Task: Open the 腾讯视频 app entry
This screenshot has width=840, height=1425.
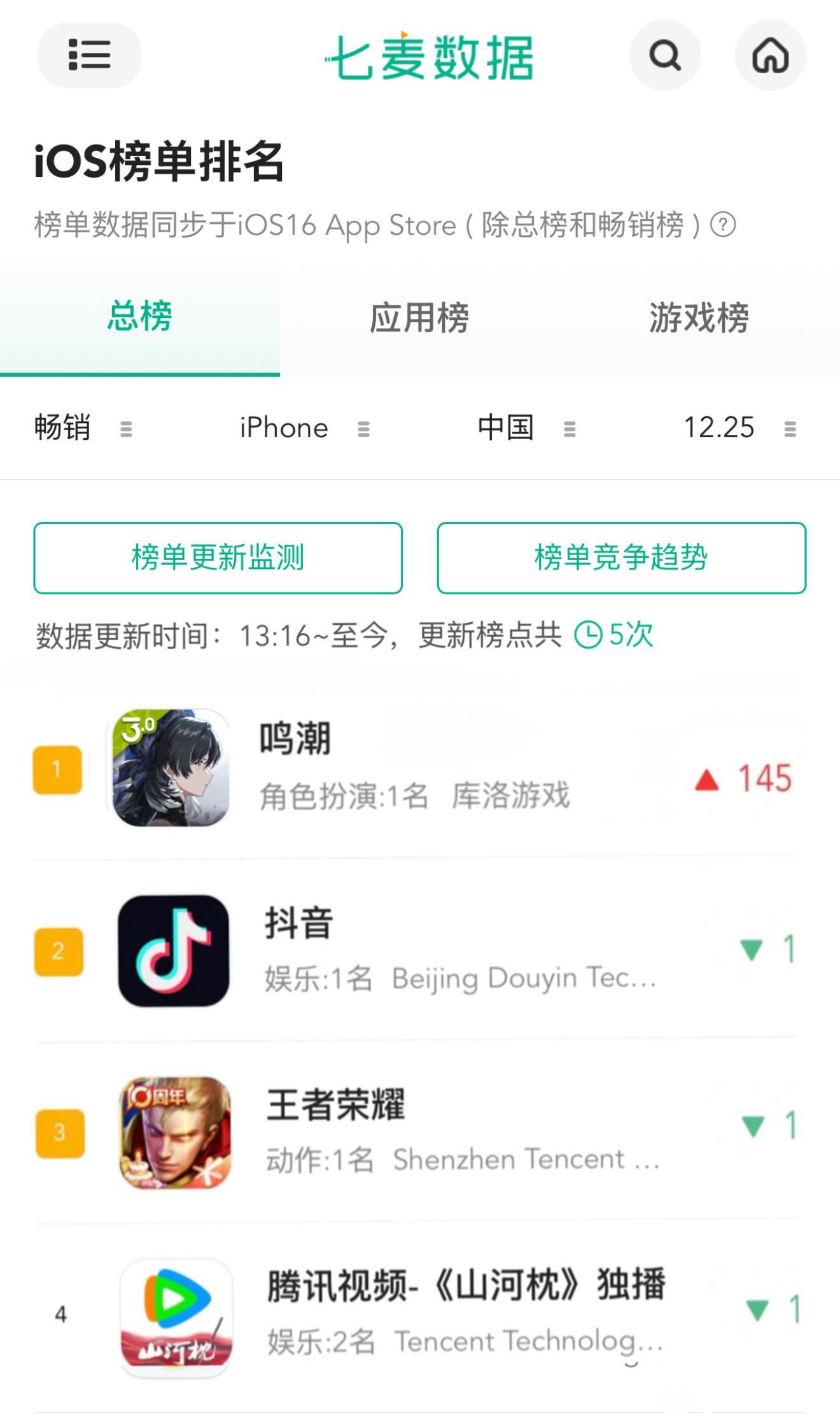Action: click(x=414, y=1313)
